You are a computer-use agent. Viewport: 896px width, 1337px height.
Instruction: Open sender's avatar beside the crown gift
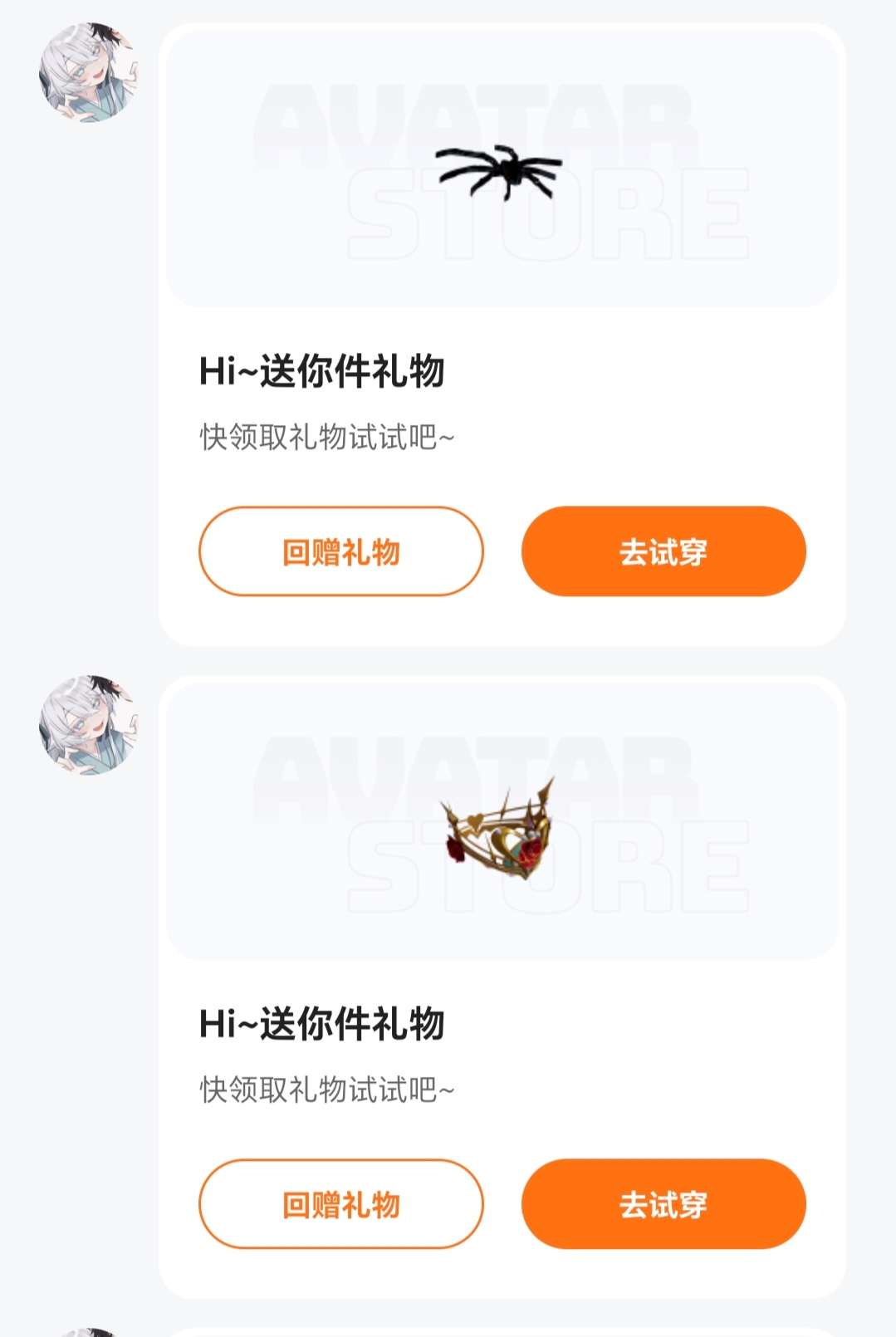click(88, 726)
